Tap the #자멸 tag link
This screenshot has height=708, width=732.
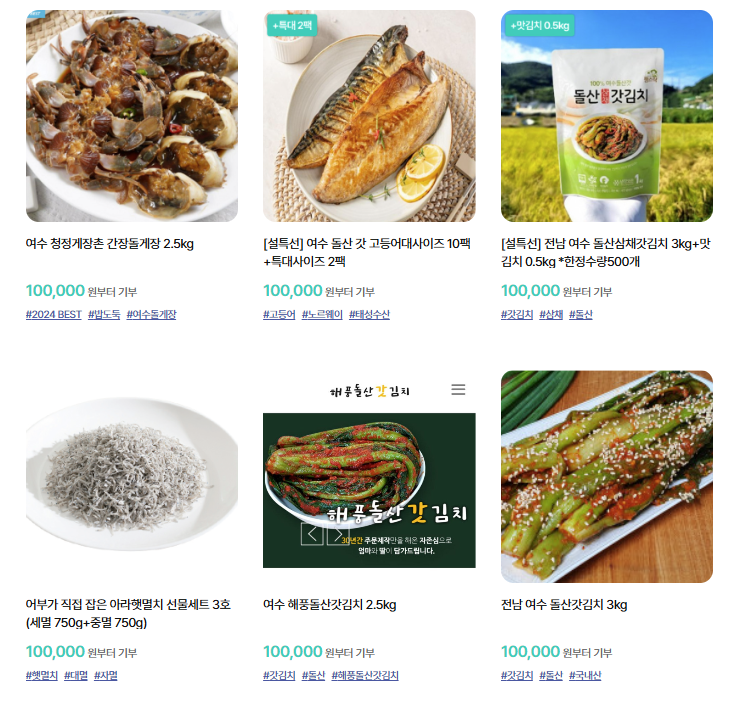click(x=106, y=675)
